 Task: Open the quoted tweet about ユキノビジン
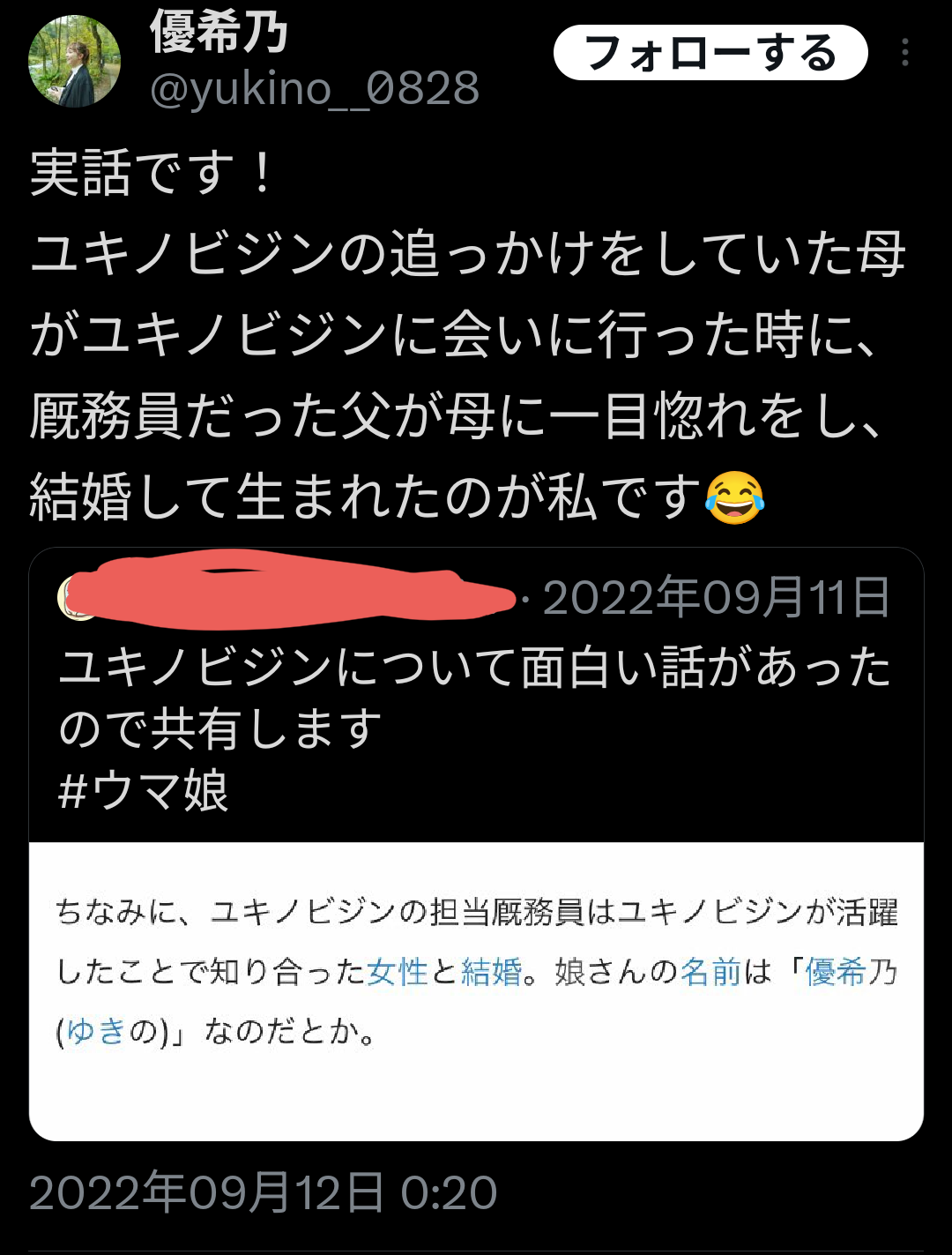(x=476, y=697)
